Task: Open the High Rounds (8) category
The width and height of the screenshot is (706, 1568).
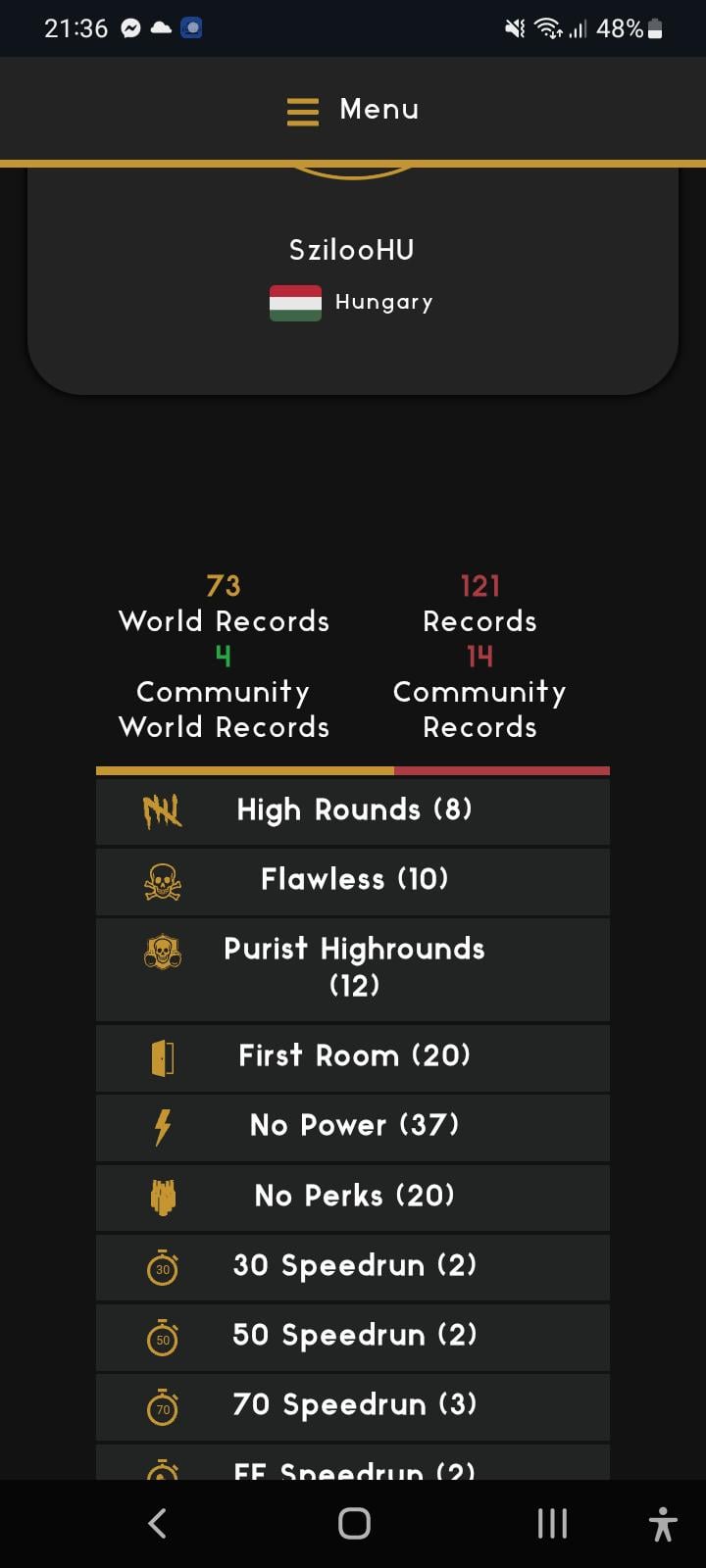Action: point(353,810)
